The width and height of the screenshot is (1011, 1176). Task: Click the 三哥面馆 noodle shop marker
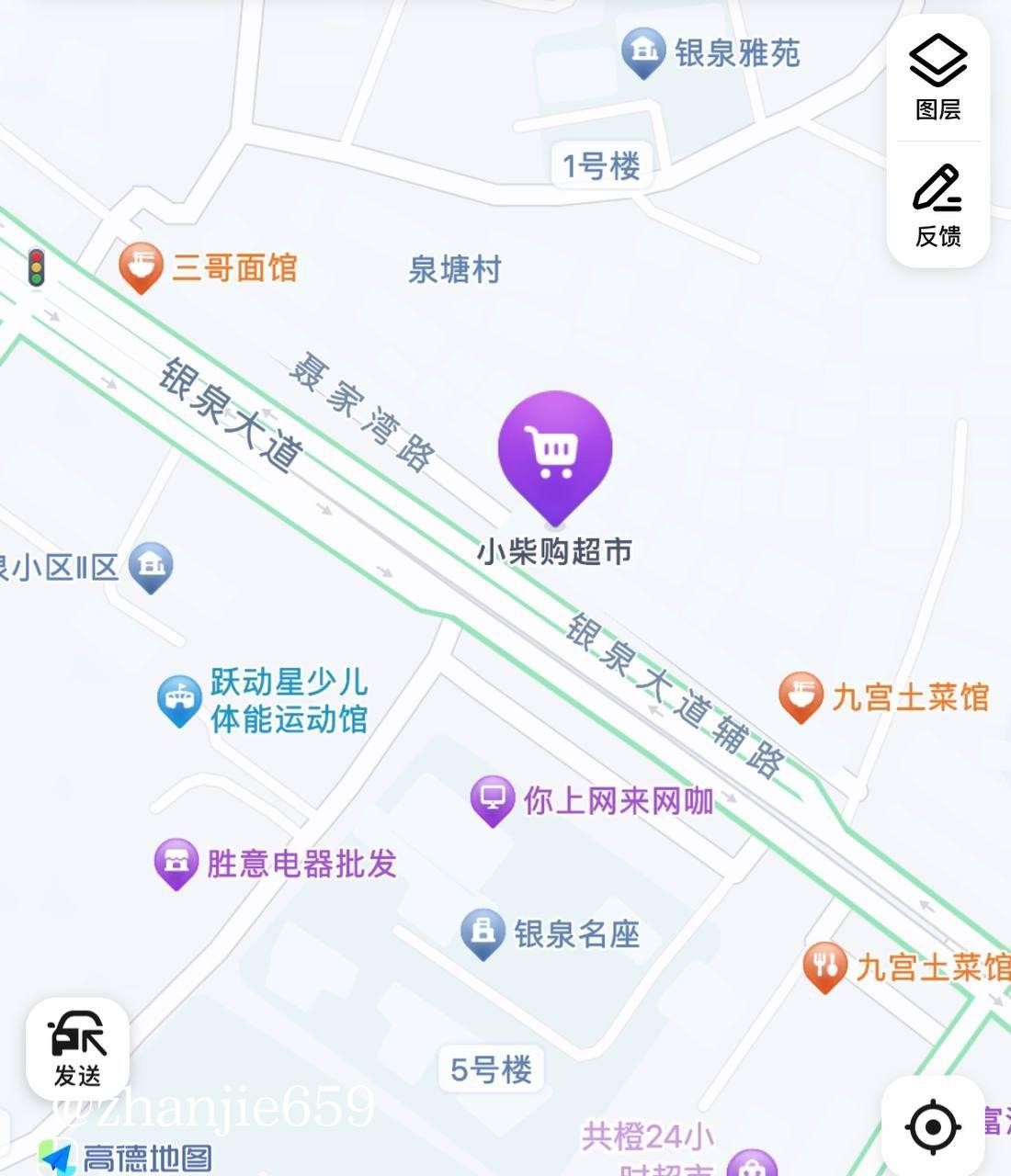(140, 265)
